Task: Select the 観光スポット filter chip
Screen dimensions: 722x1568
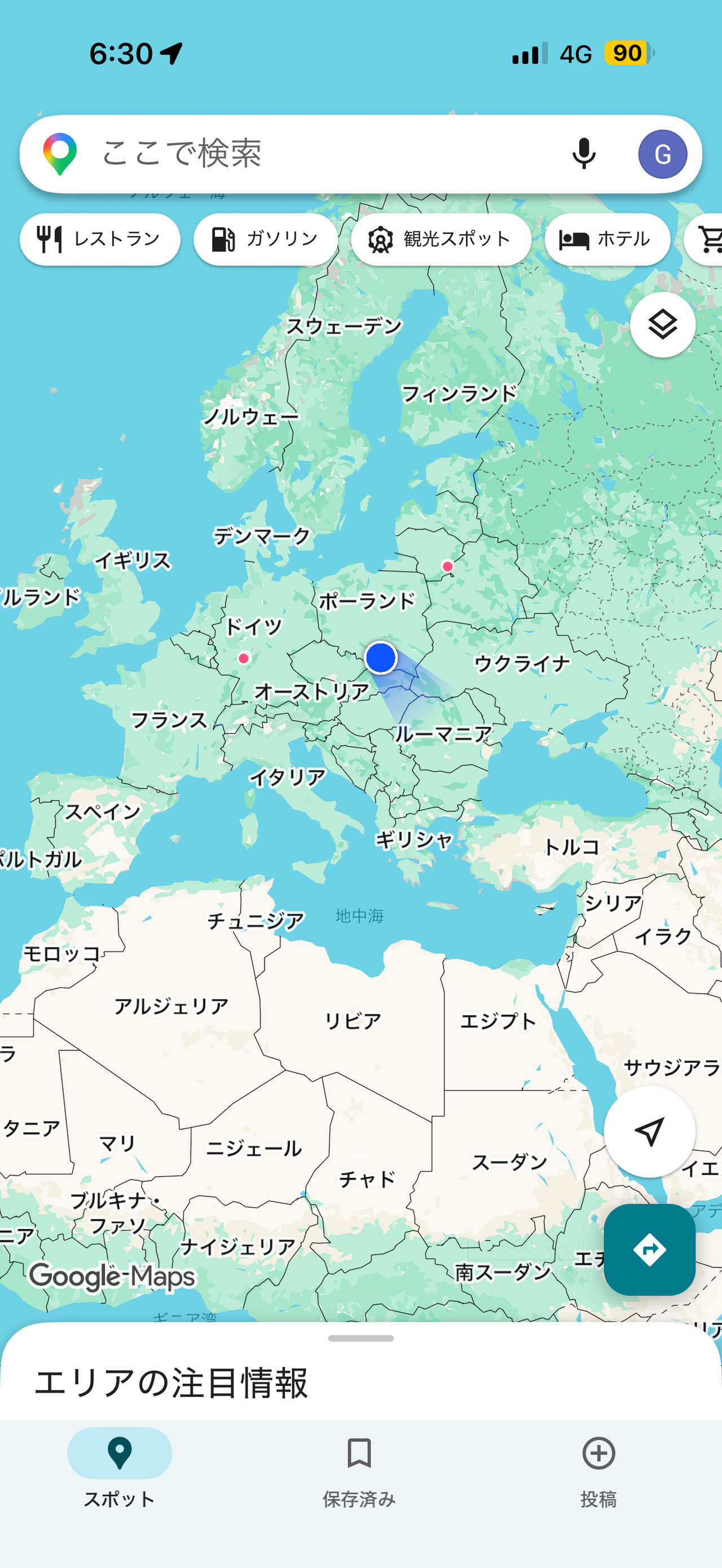Action: click(x=441, y=239)
